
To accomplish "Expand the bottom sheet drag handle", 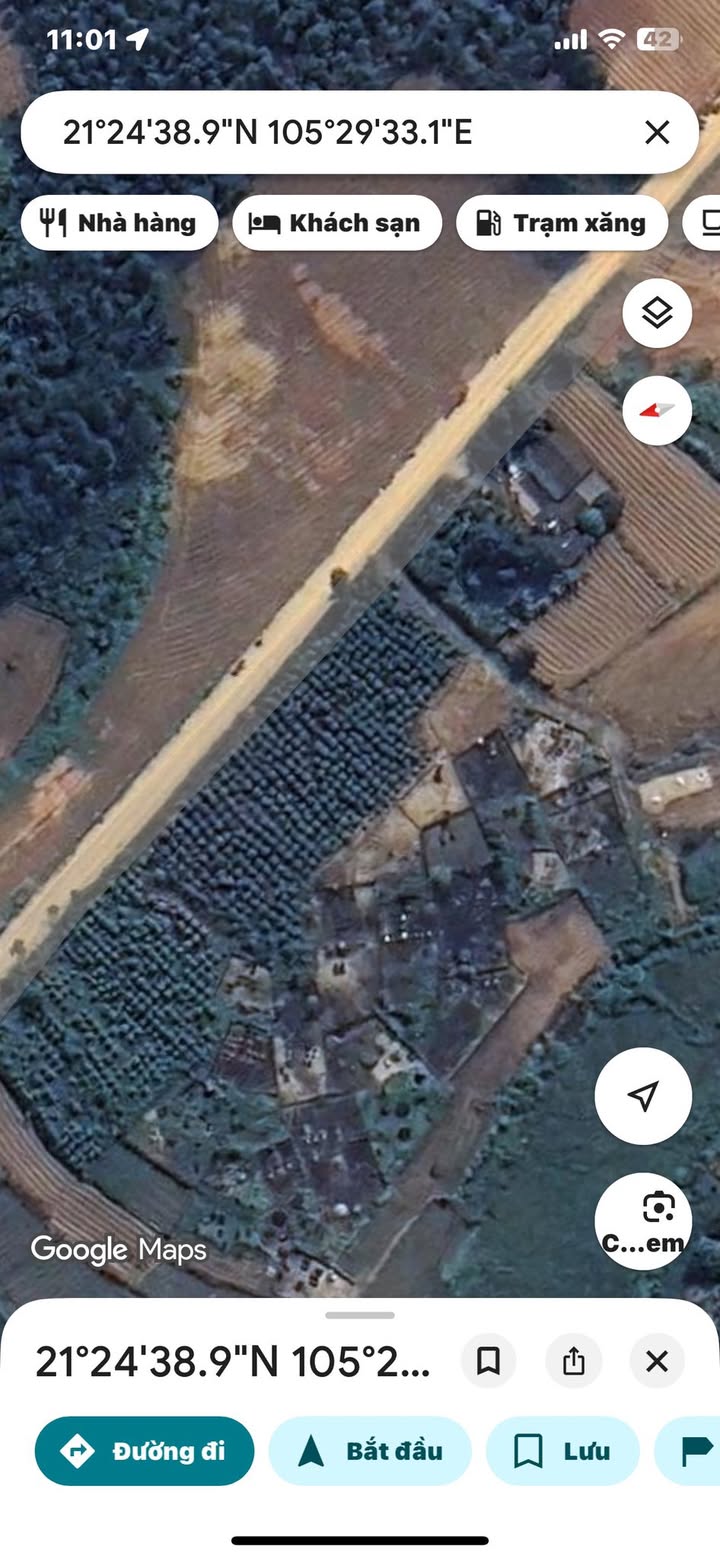I will click(360, 1315).
